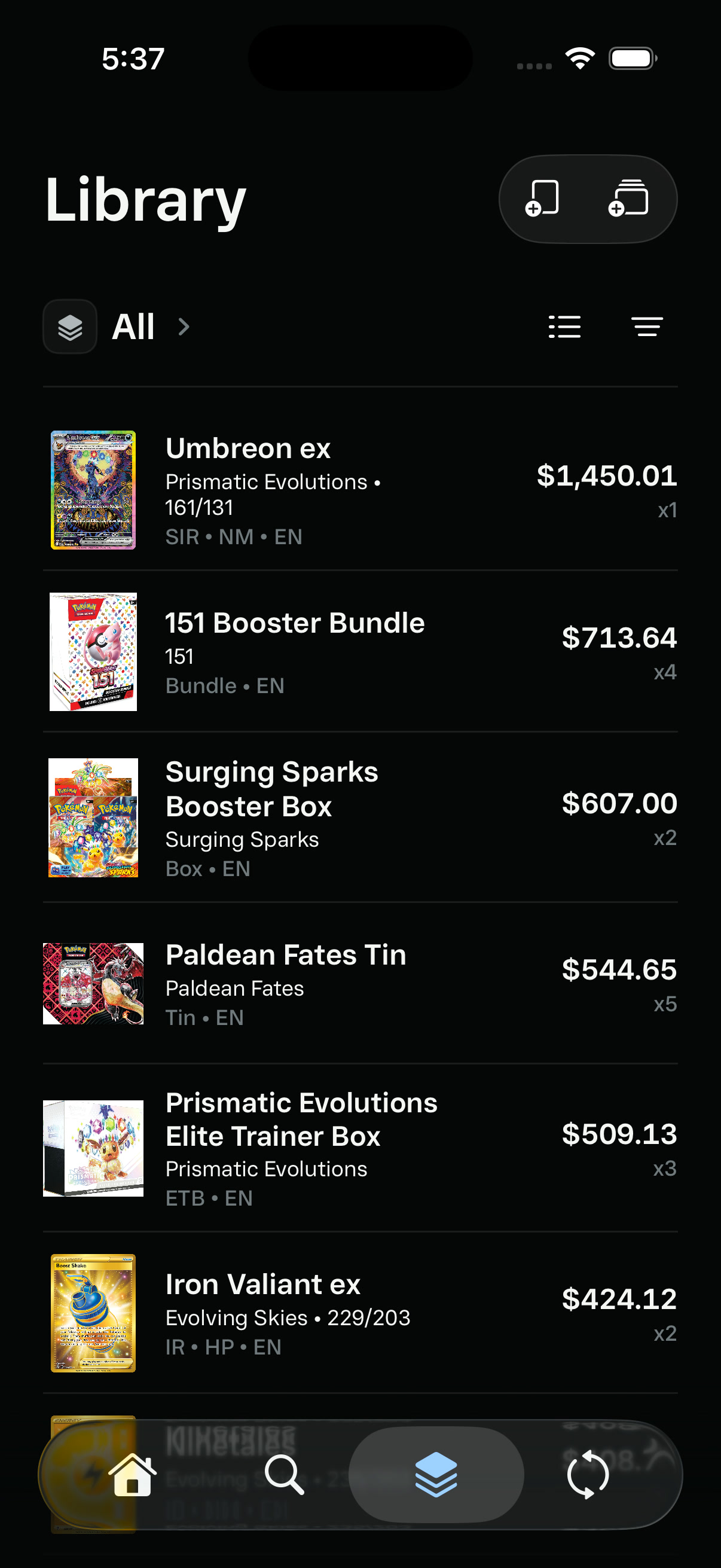721x1568 pixels.
Task: Select the Library stack tab
Action: point(436,1474)
